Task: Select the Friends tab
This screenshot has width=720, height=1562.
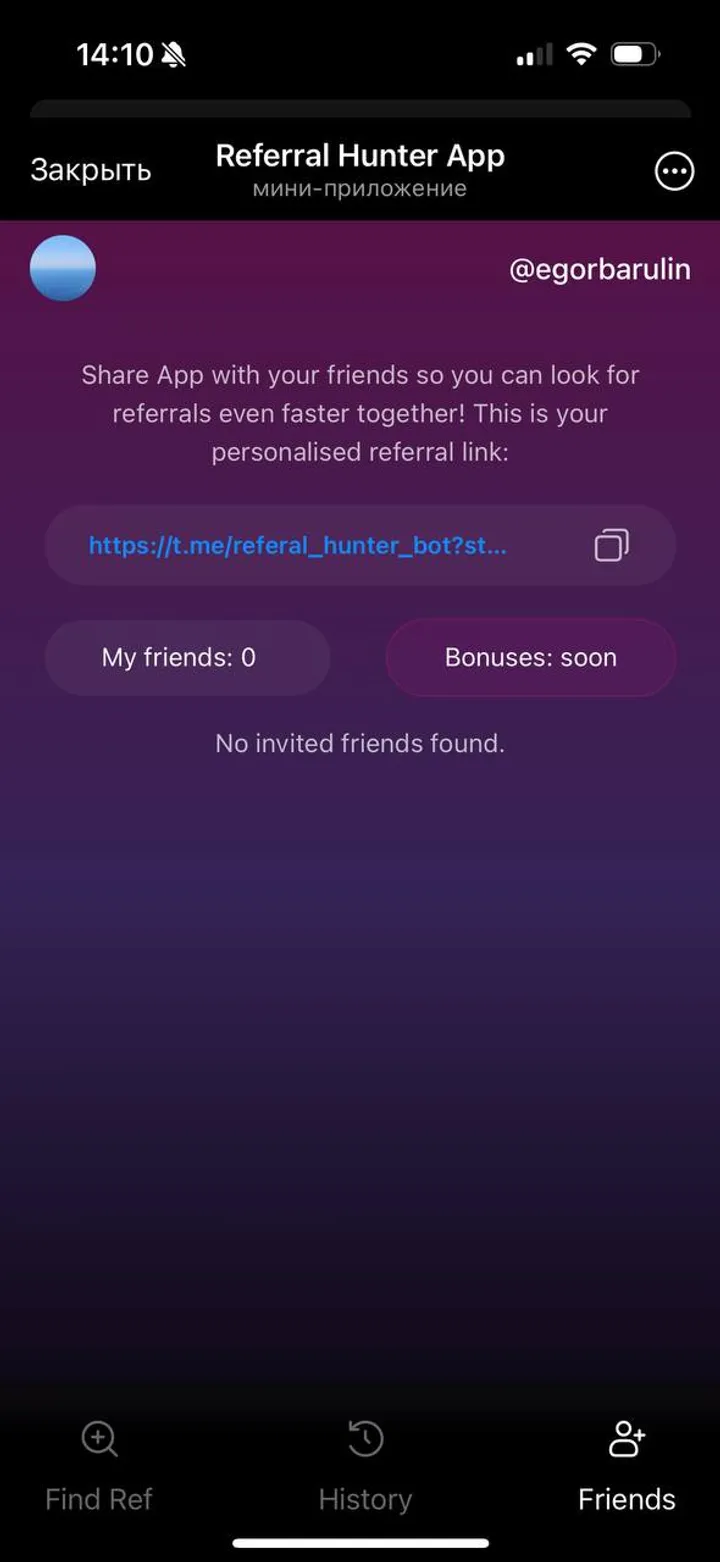Action: (626, 1468)
